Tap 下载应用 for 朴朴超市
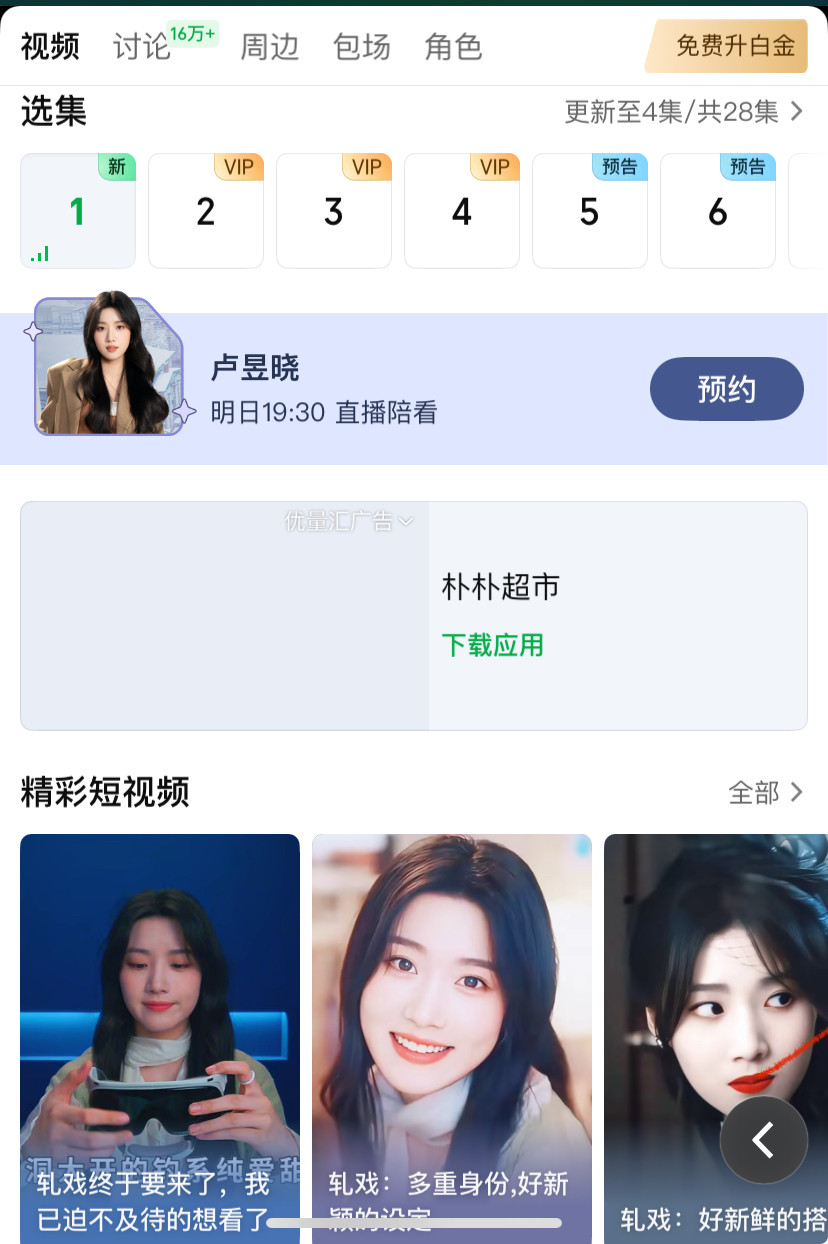Image resolution: width=828 pixels, height=1244 pixels. [x=492, y=645]
